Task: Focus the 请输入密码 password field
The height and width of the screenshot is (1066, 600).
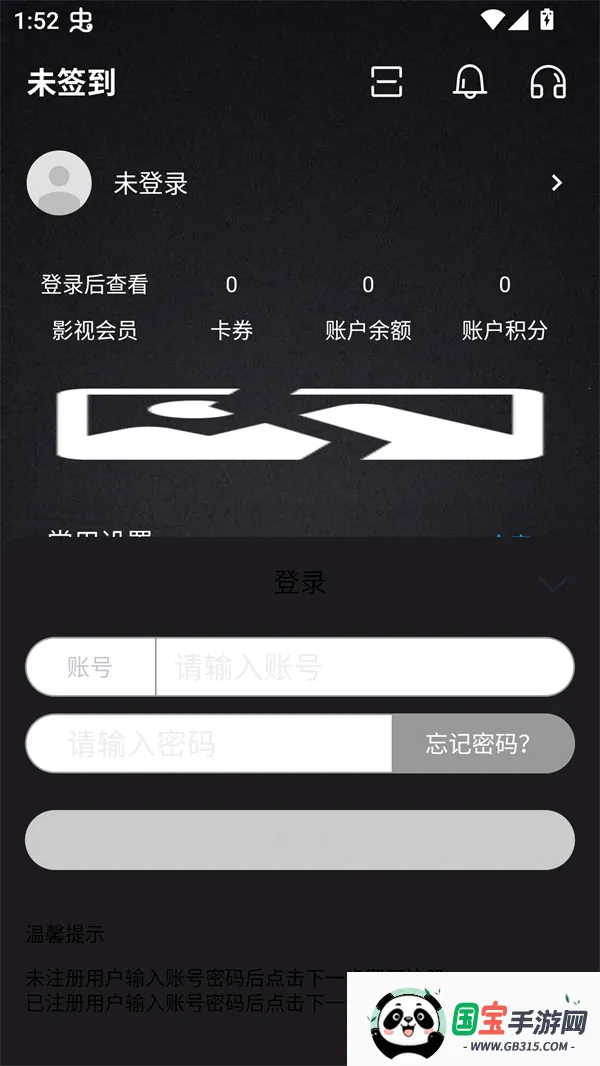Action: (208, 743)
